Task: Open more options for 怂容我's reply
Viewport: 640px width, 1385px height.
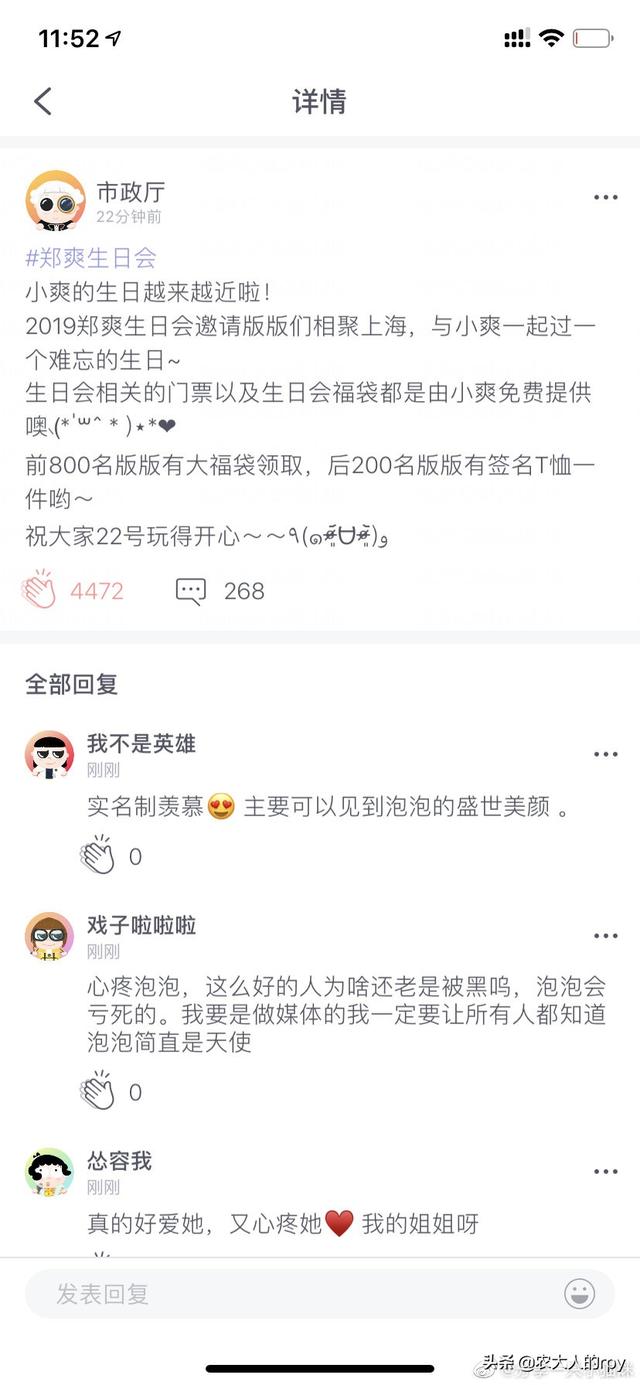Action: tap(605, 1172)
